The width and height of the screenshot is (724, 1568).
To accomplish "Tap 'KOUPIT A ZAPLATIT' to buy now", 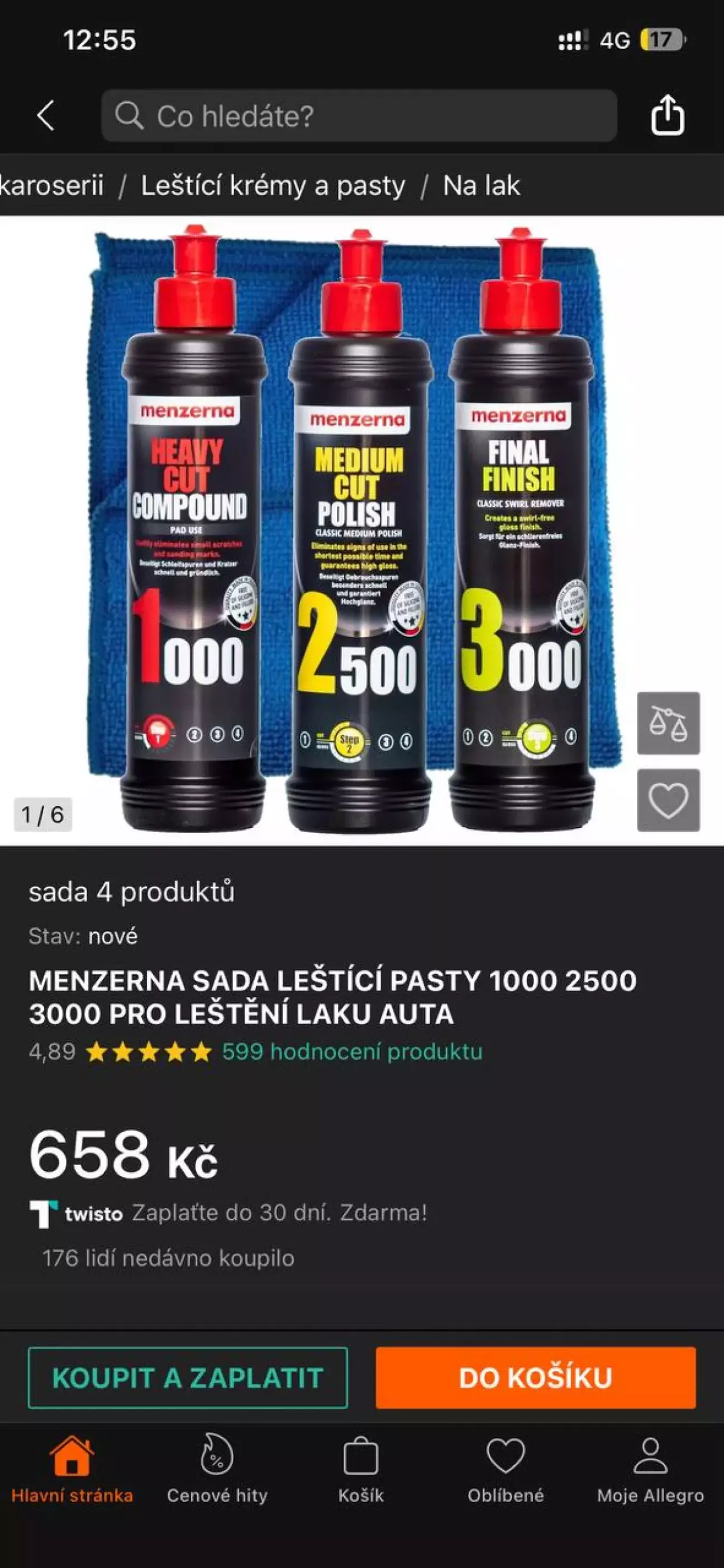I will click(x=187, y=1377).
